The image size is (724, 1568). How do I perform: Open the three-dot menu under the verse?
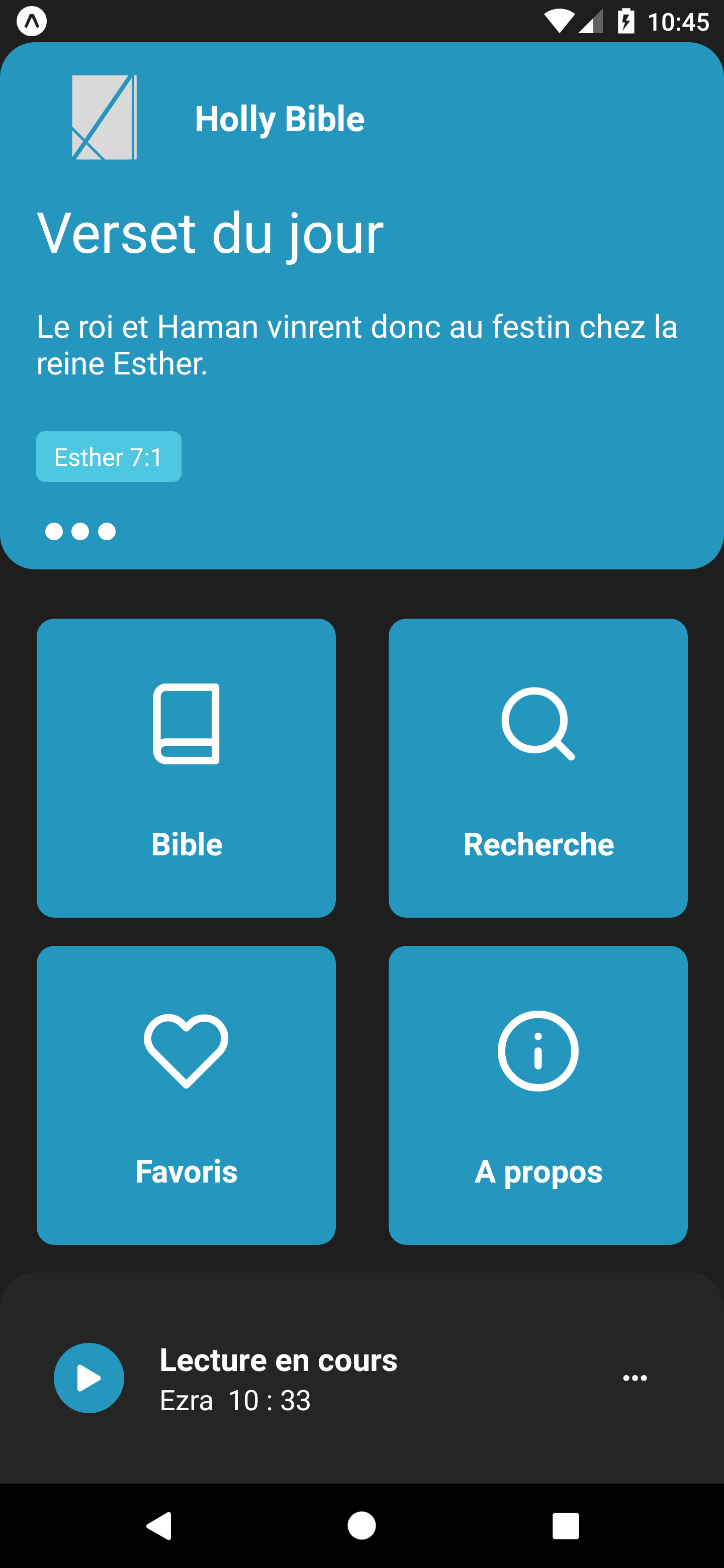click(x=80, y=531)
